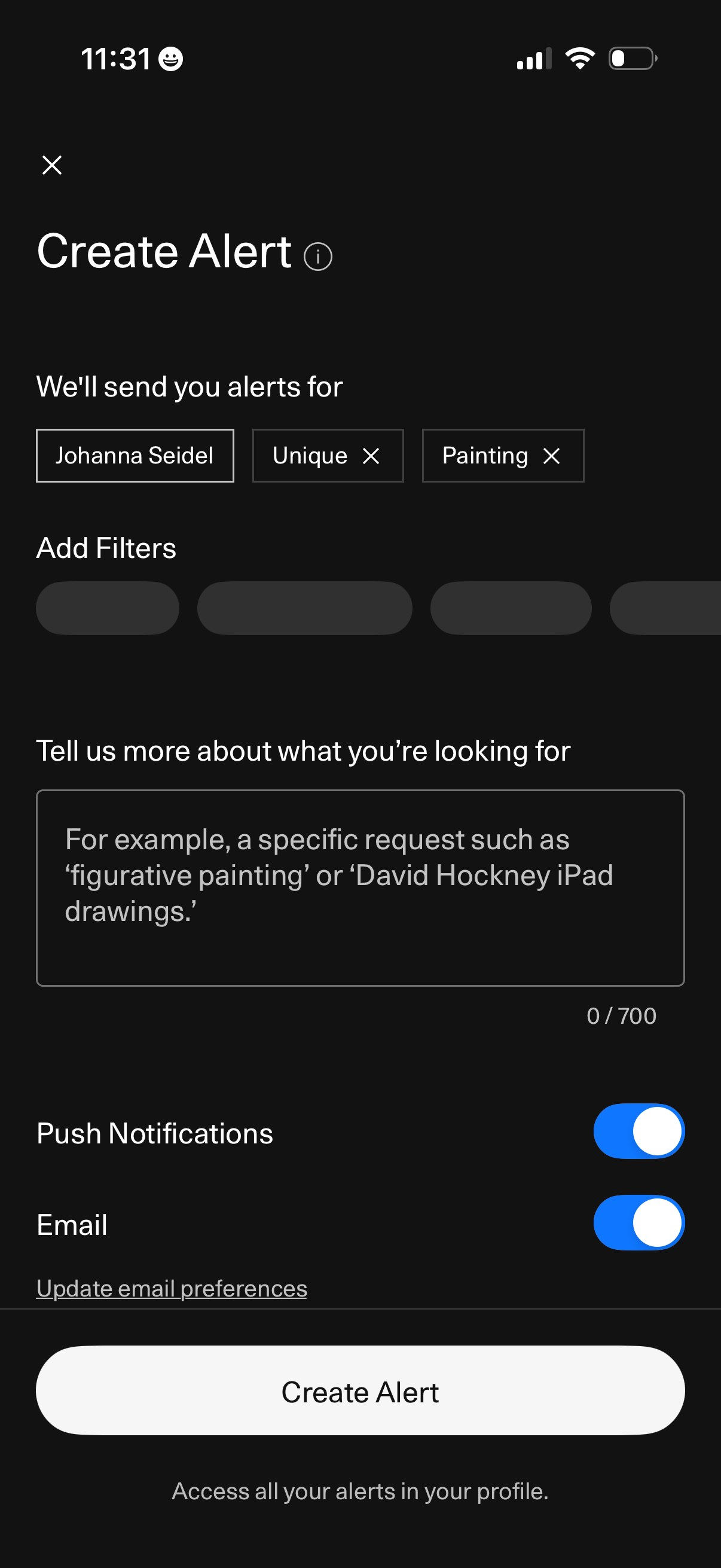Viewport: 721px width, 1568px height.
Task: Open the second Add Filters option
Action: click(304, 608)
